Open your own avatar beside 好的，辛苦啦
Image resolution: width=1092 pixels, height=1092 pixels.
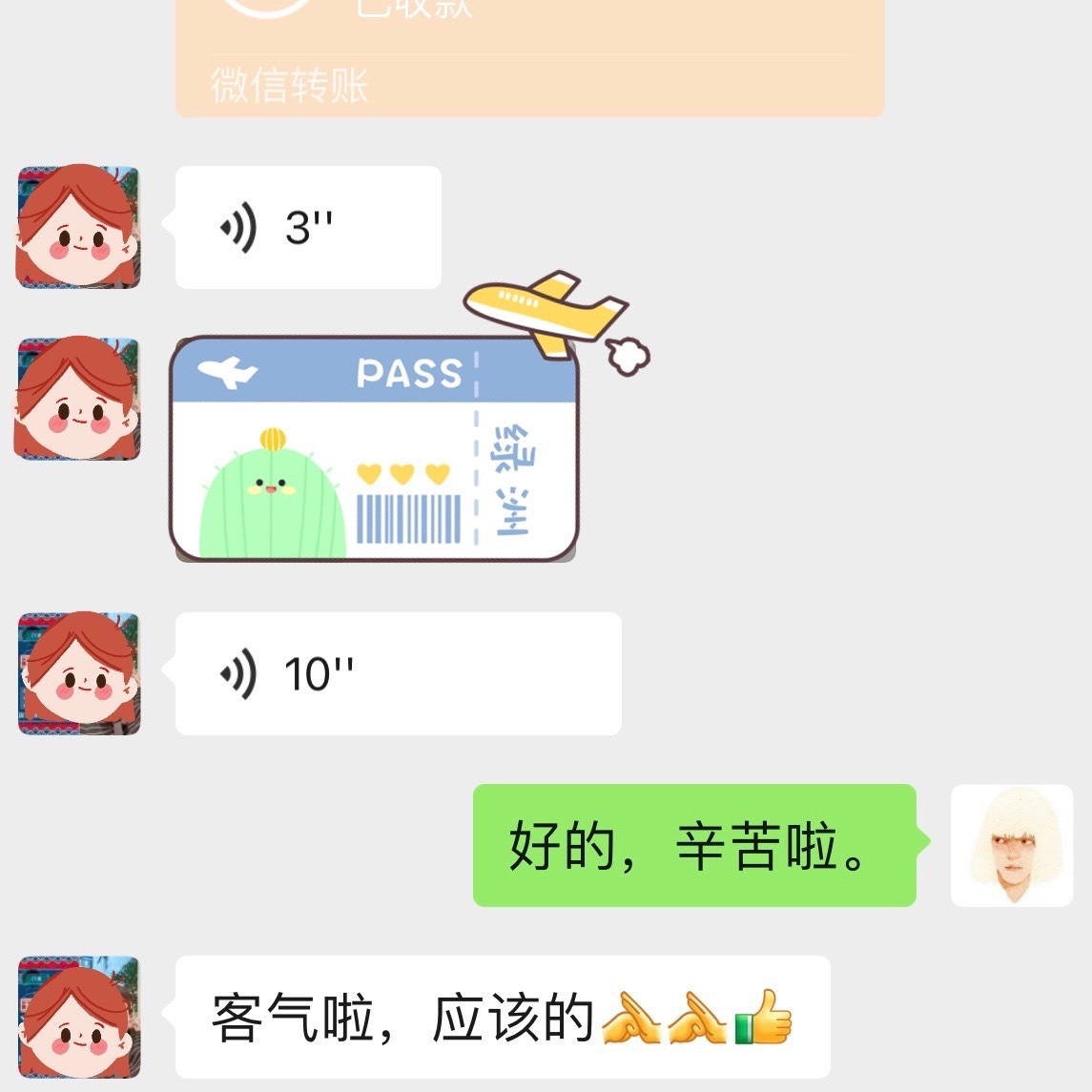pyautogui.click(x=1011, y=845)
